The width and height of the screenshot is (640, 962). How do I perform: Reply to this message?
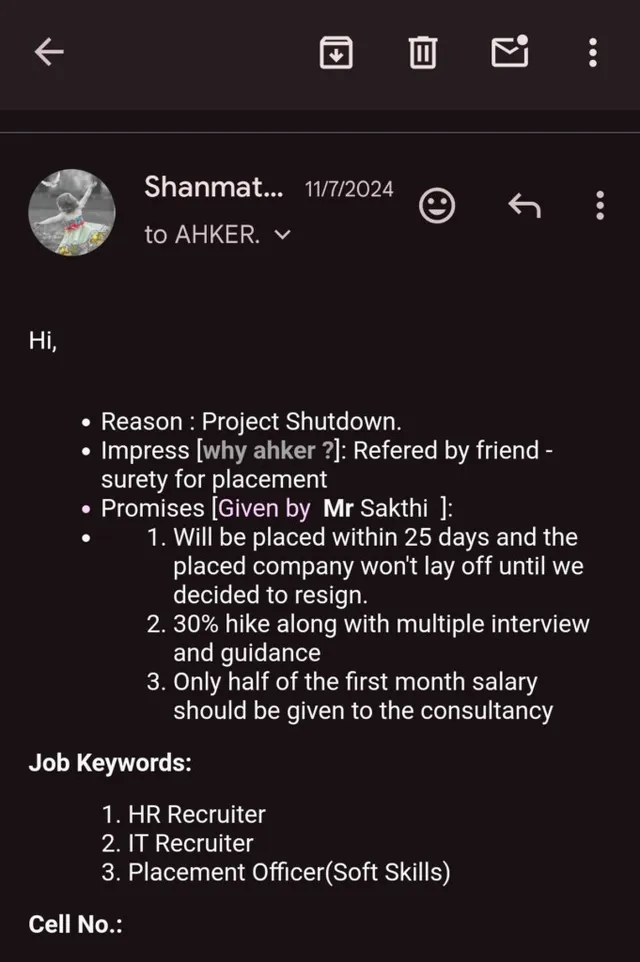click(x=524, y=206)
